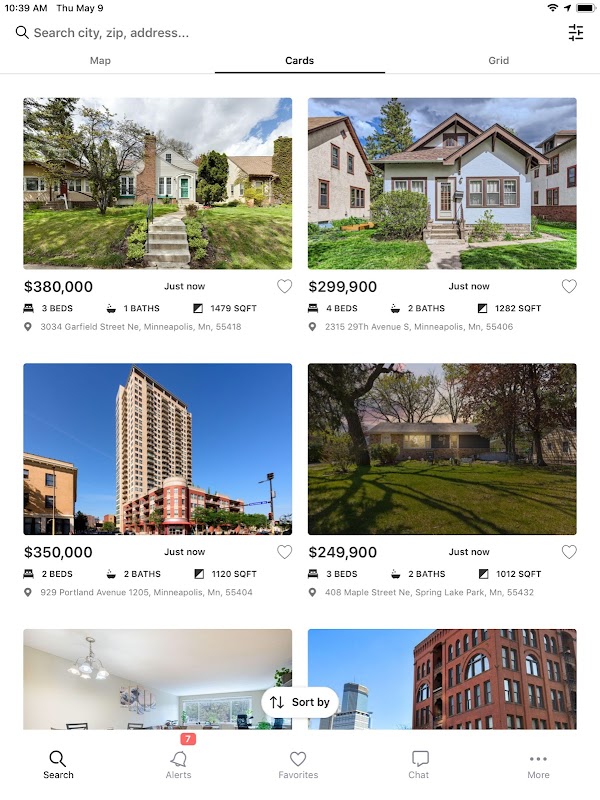Open the 408 Maple Street listing

coord(442,449)
